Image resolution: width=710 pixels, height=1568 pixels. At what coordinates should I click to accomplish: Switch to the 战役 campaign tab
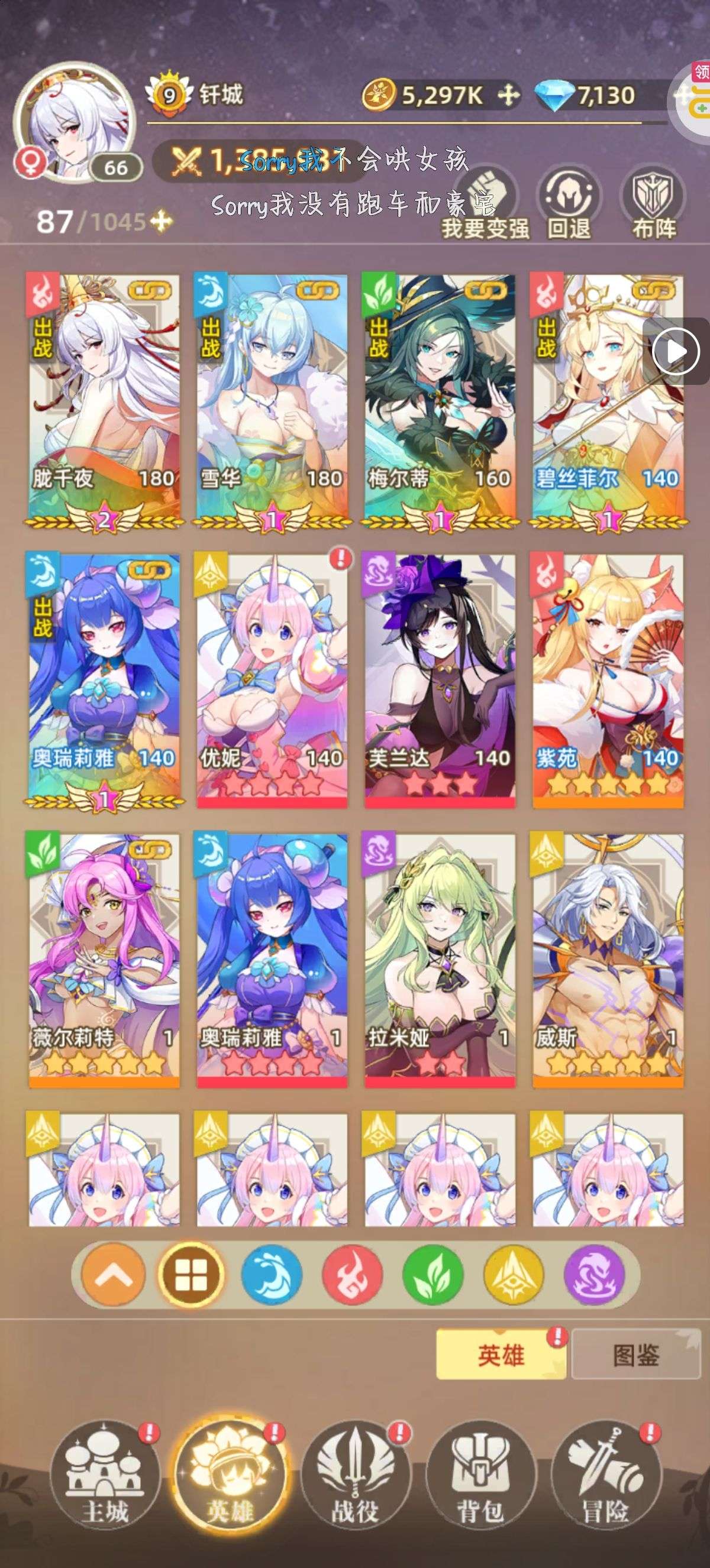355,1476
